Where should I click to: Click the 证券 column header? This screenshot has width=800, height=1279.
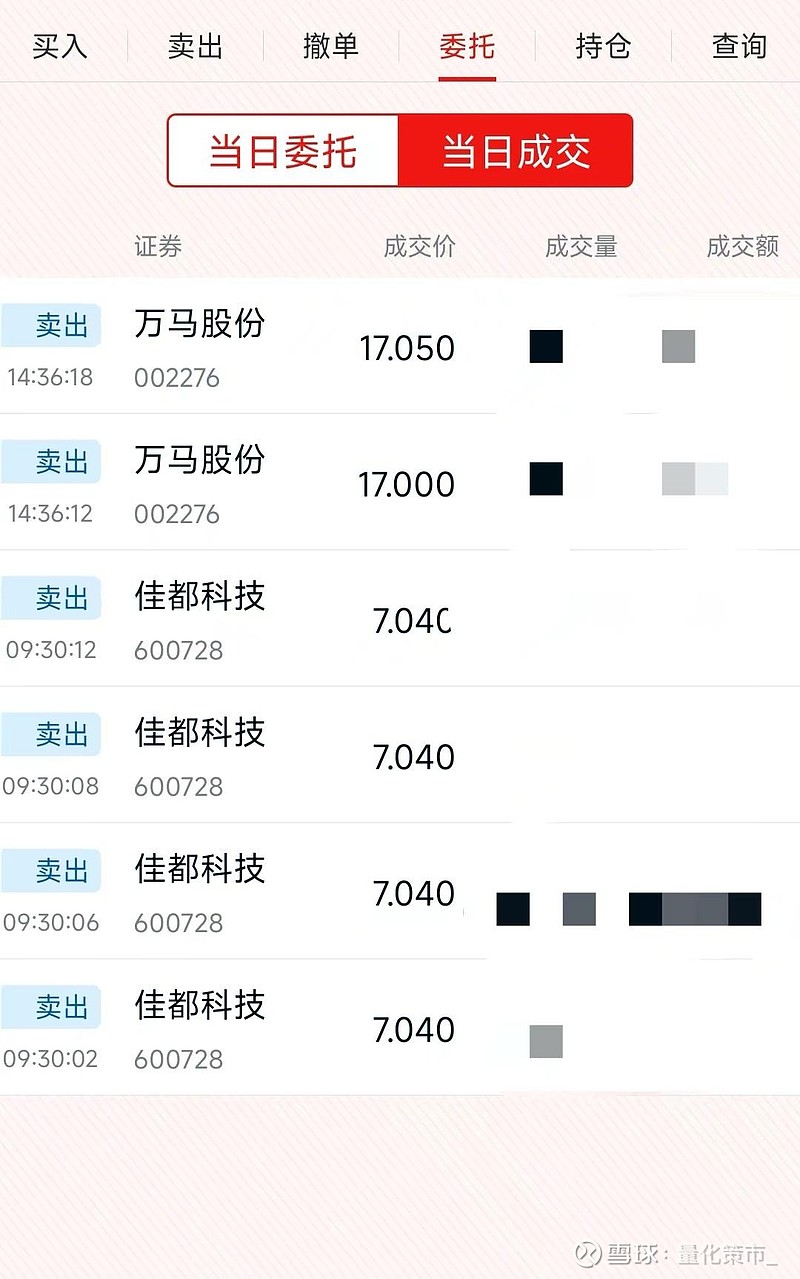[x=157, y=247]
